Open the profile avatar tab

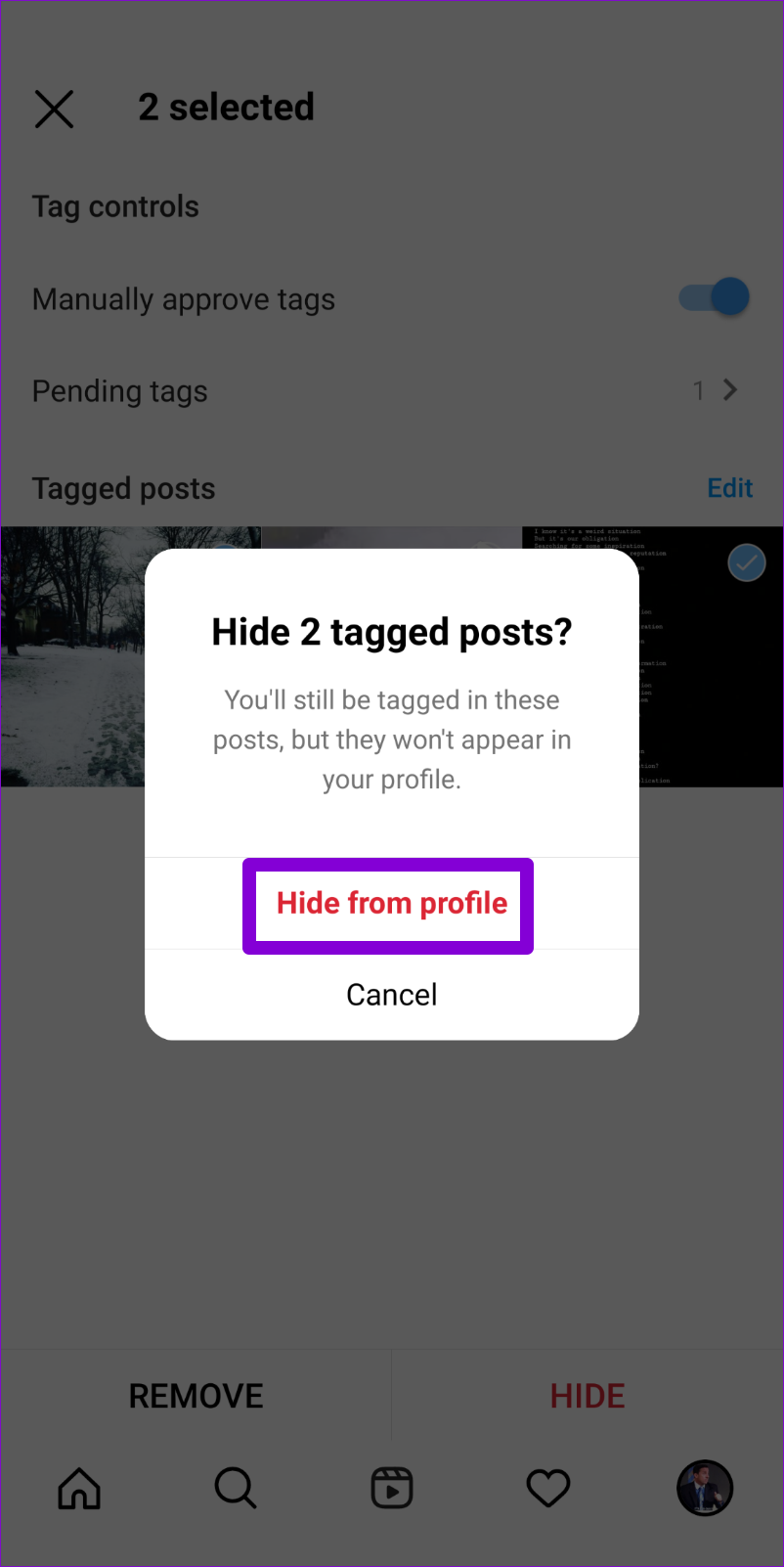coord(705,1489)
